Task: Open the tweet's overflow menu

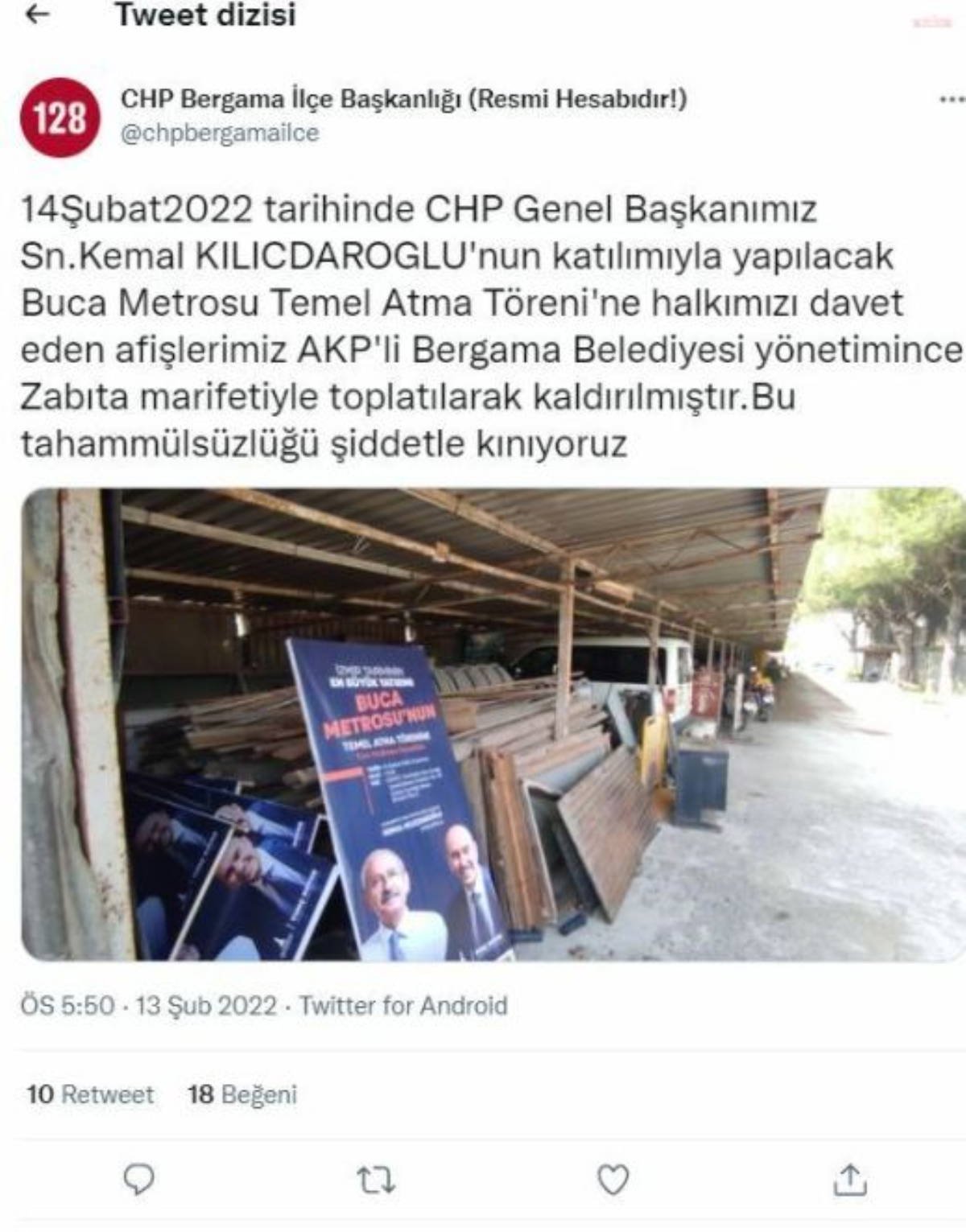Action: pos(952,100)
